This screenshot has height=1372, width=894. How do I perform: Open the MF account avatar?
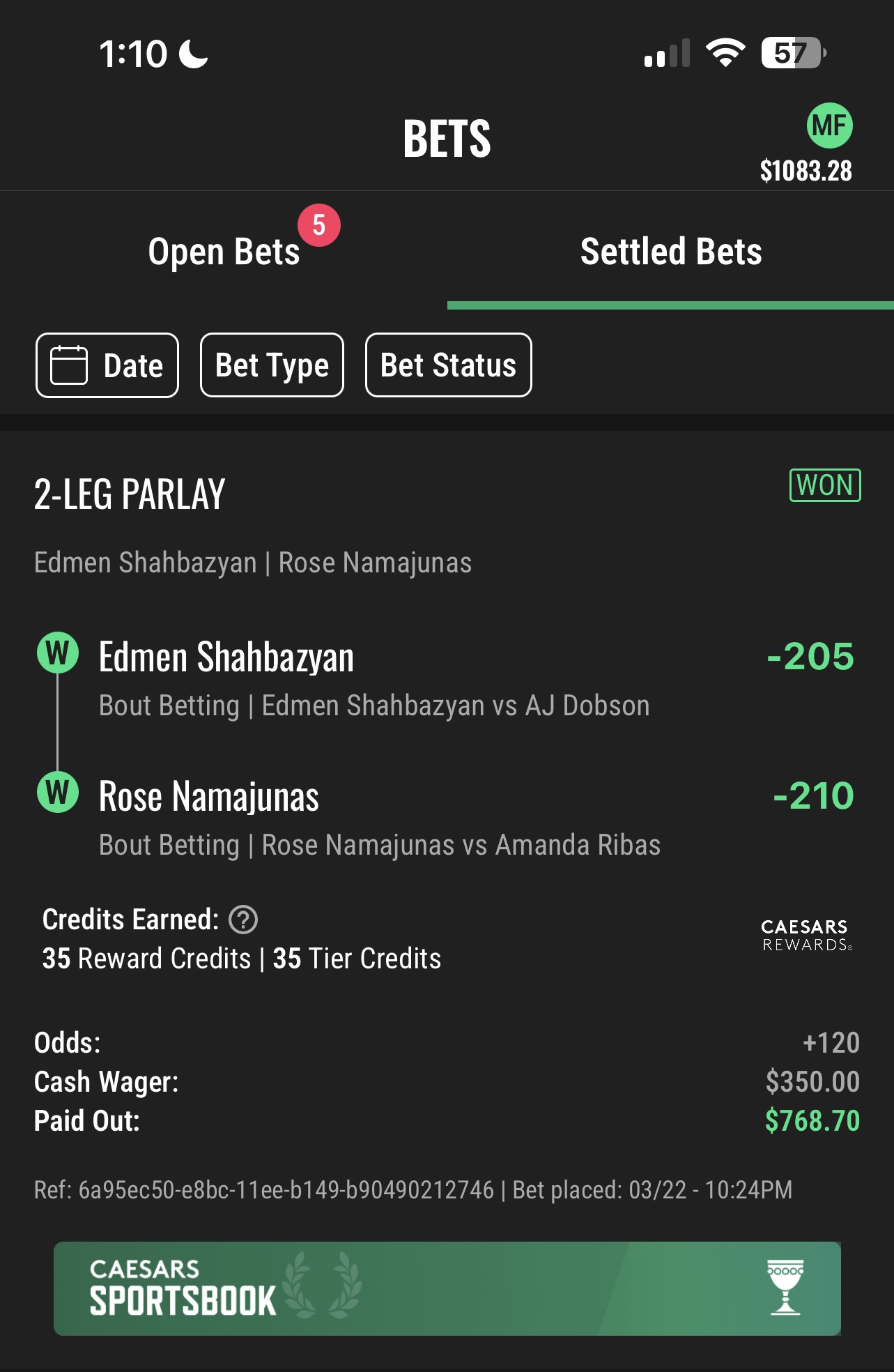point(829,126)
